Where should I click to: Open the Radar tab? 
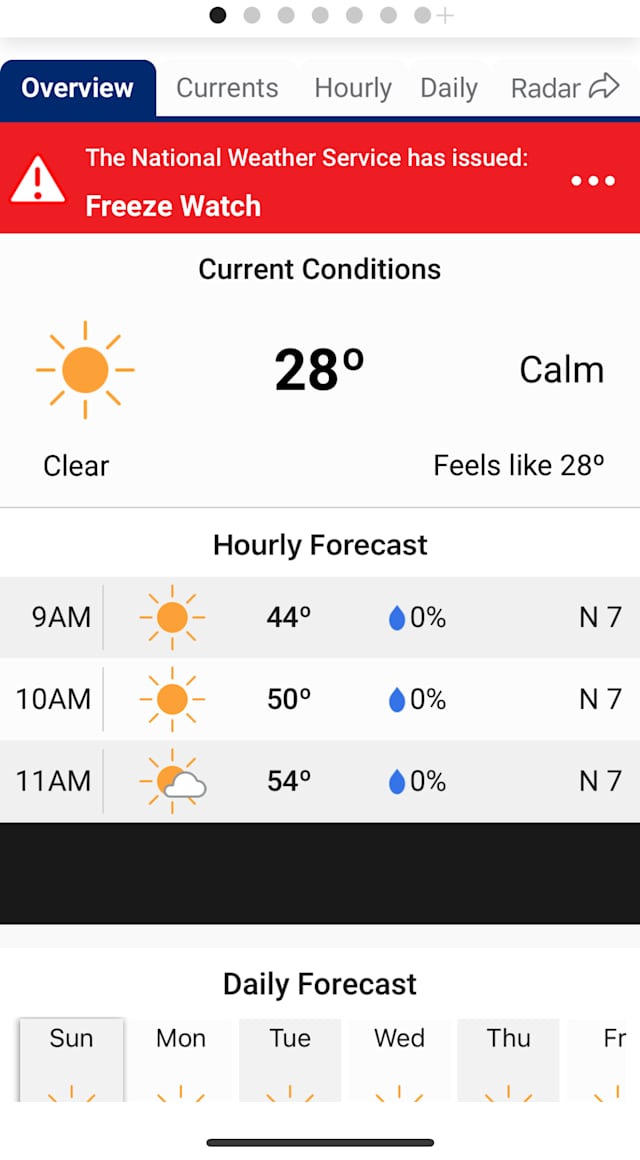click(564, 88)
